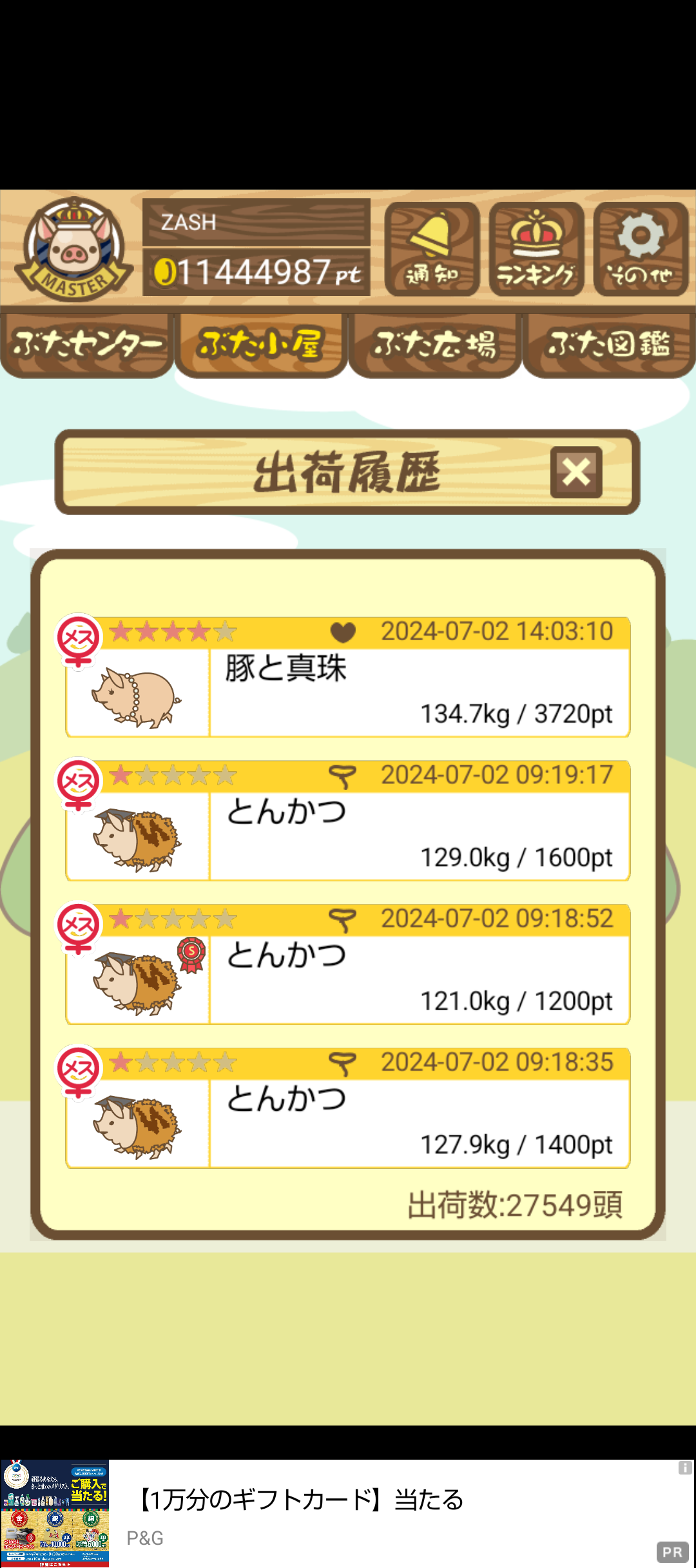Open the その他 gear settings
The width and height of the screenshot is (696, 1568).
pyautogui.click(x=641, y=249)
